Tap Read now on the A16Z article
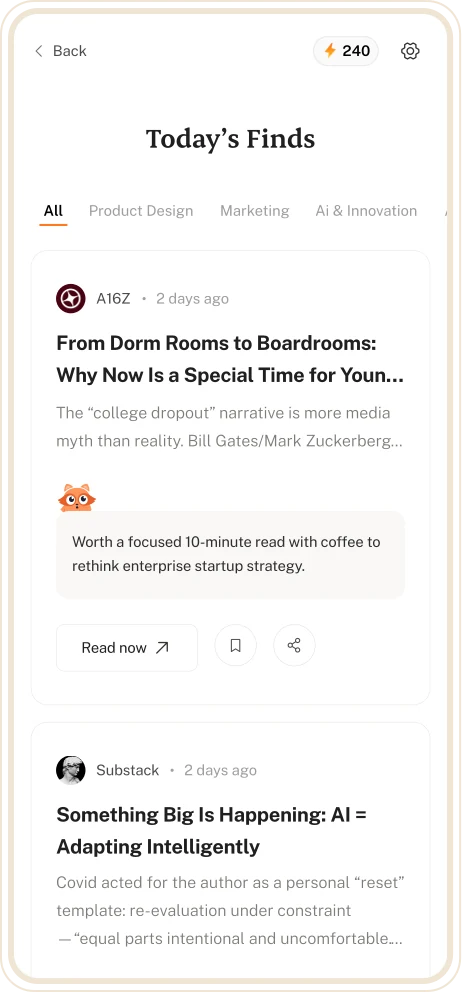 tap(127, 648)
